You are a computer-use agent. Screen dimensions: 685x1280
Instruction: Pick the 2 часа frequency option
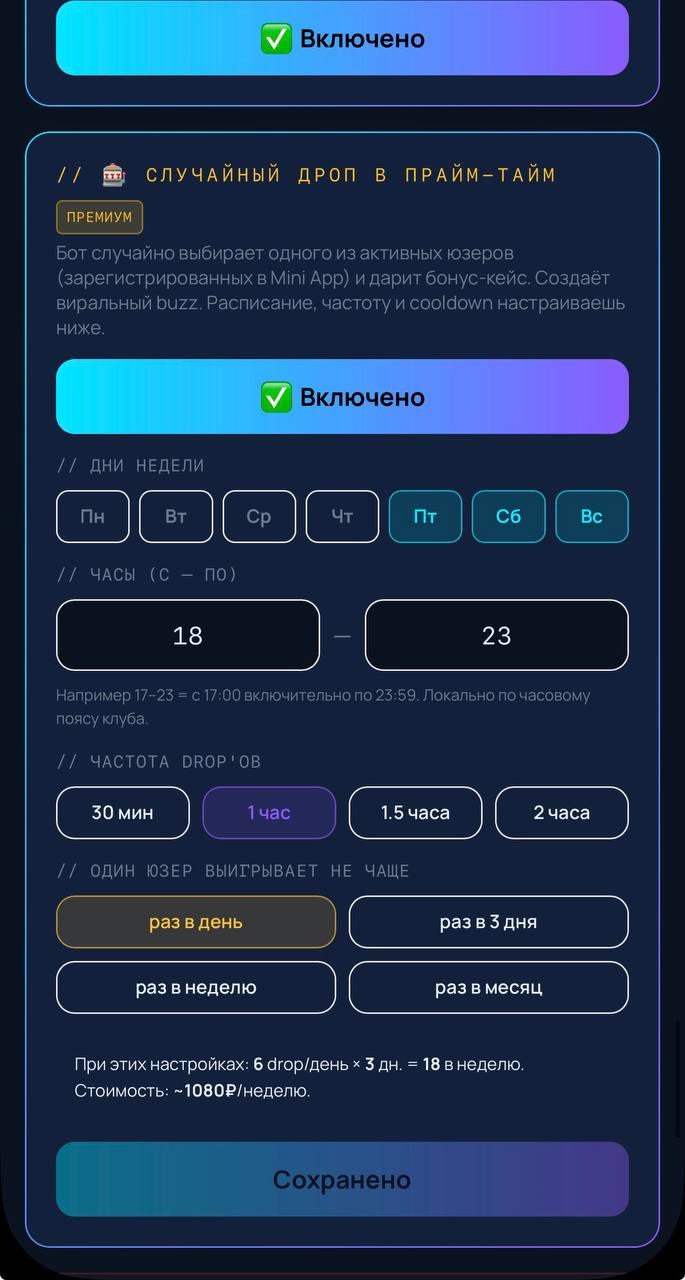[x=562, y=813]
